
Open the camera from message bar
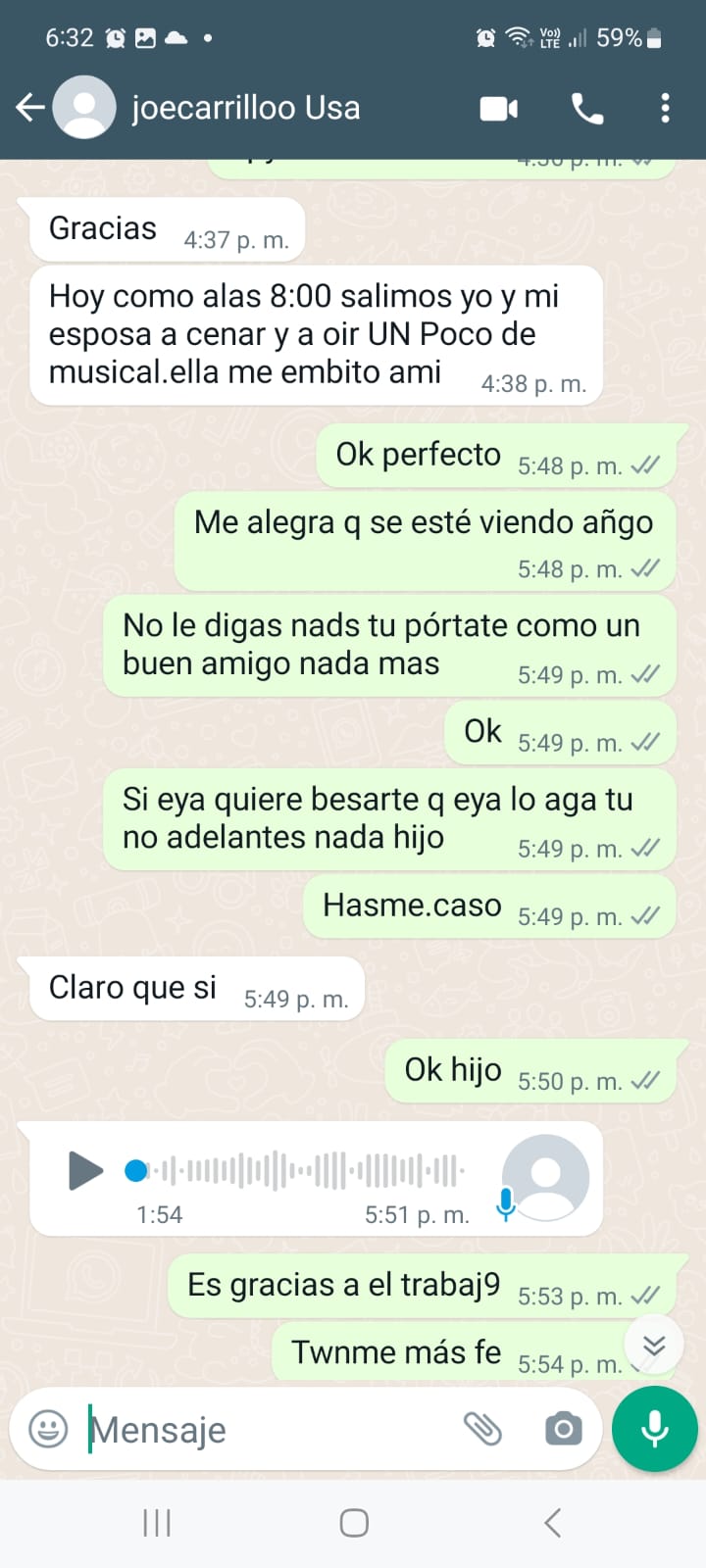tap(563, 1429)
